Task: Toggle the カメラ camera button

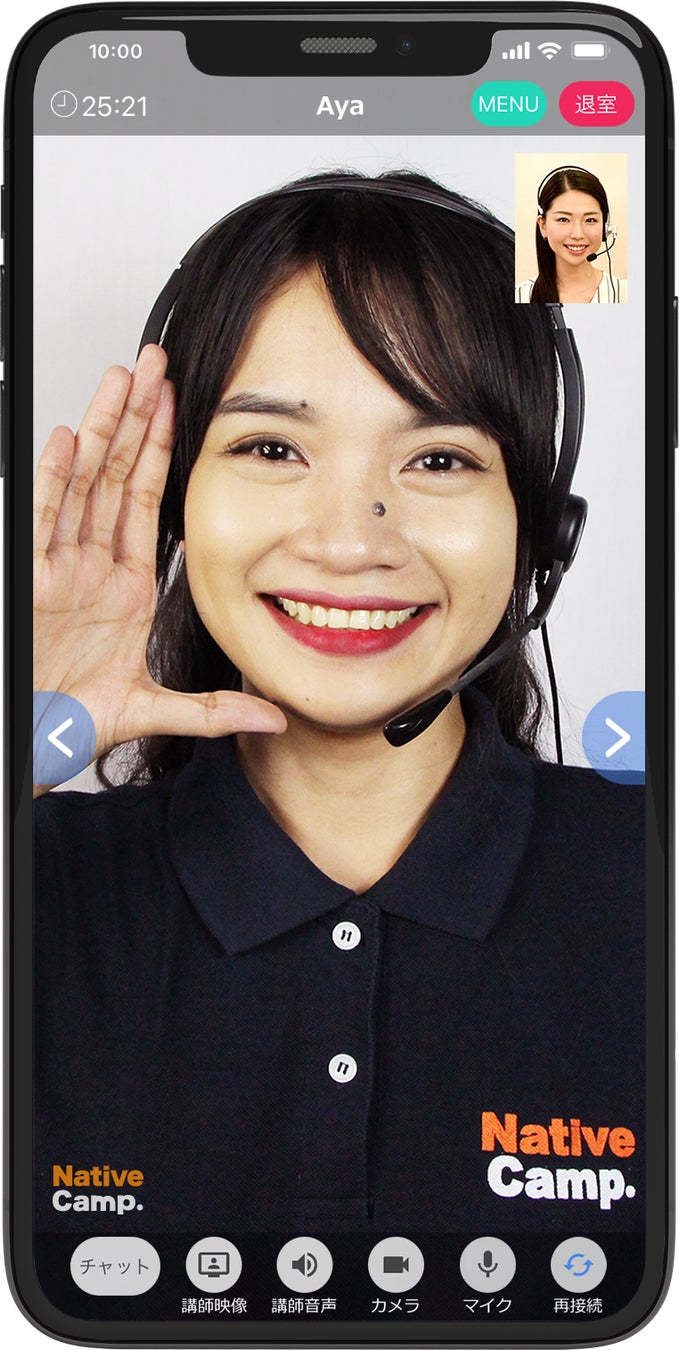Action: pos(395,1265)
